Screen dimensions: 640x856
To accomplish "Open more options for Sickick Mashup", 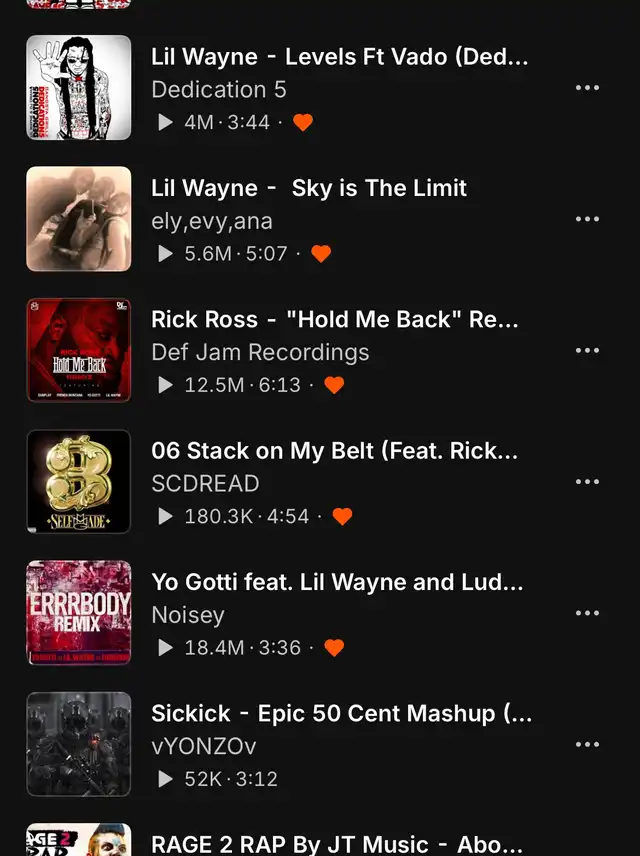I will click(x=587, y=744).
